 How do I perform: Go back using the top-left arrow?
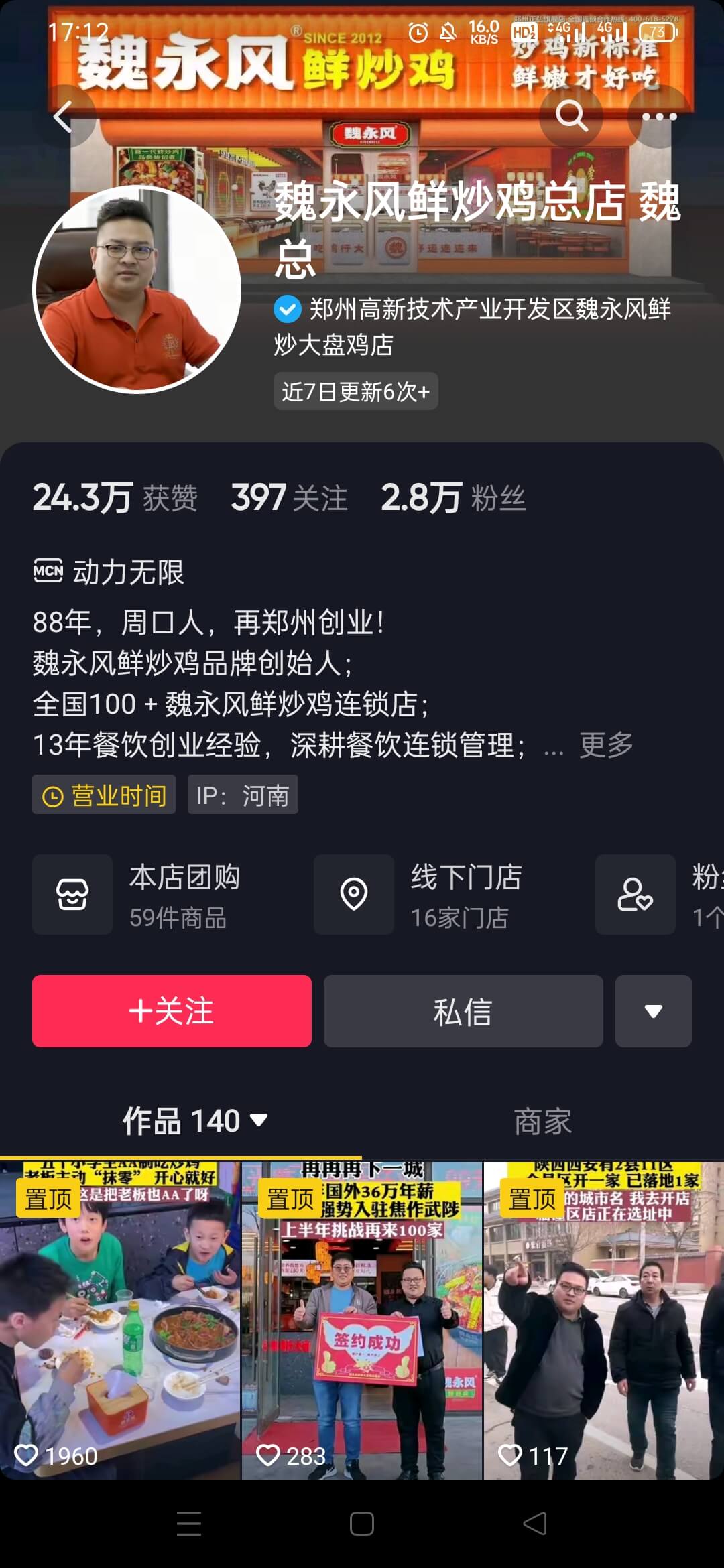63,117
